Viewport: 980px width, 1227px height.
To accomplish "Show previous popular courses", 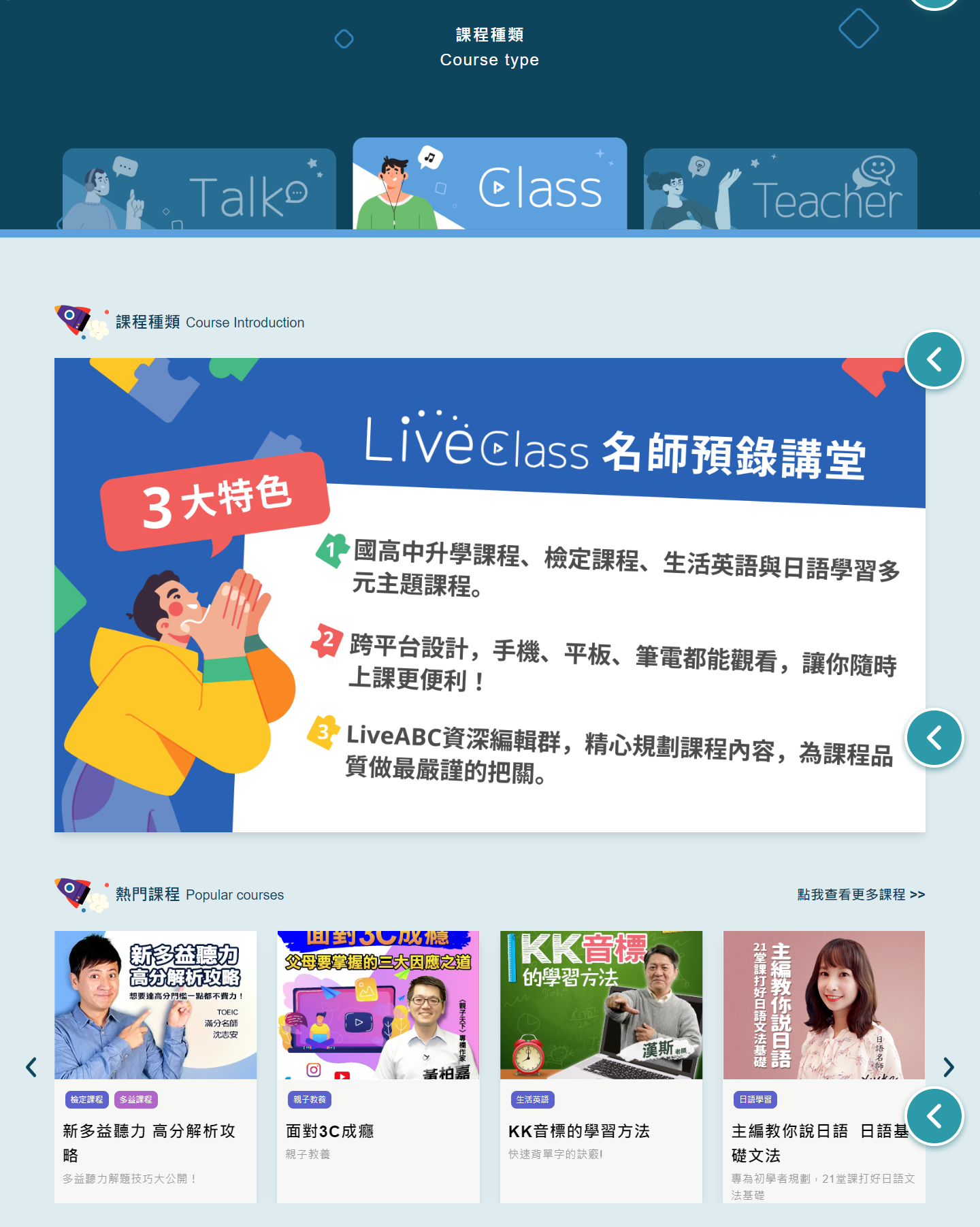I will (x=31, y=1067).
